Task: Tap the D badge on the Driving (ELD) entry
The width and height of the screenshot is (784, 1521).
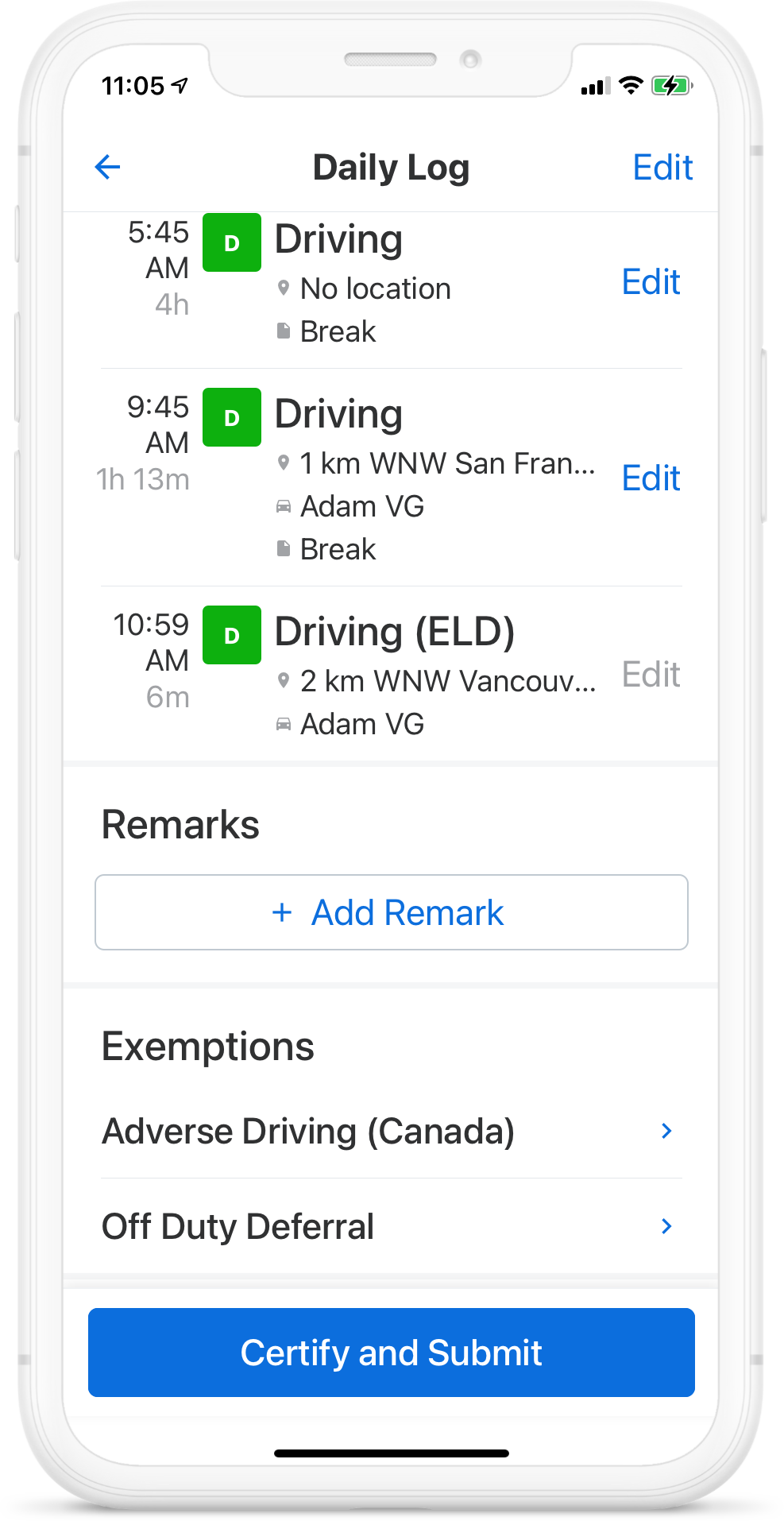Action: click(231, 635)
